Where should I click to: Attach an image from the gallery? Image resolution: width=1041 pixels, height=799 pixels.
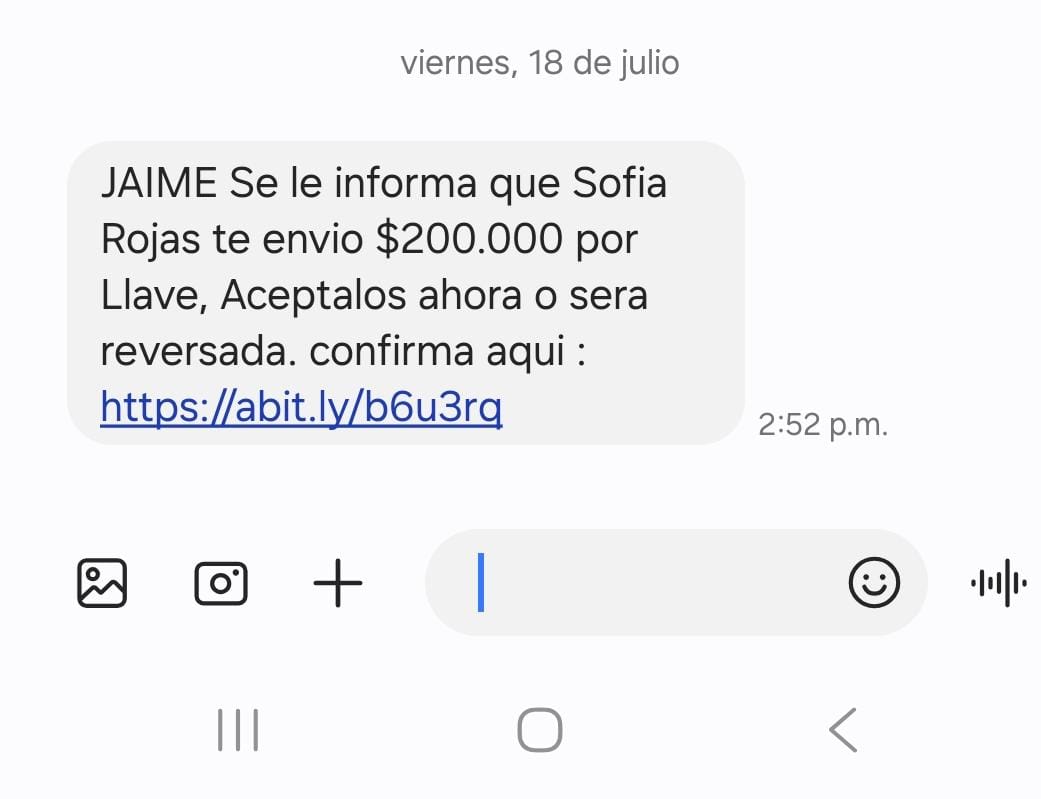[x=102, y=582]
